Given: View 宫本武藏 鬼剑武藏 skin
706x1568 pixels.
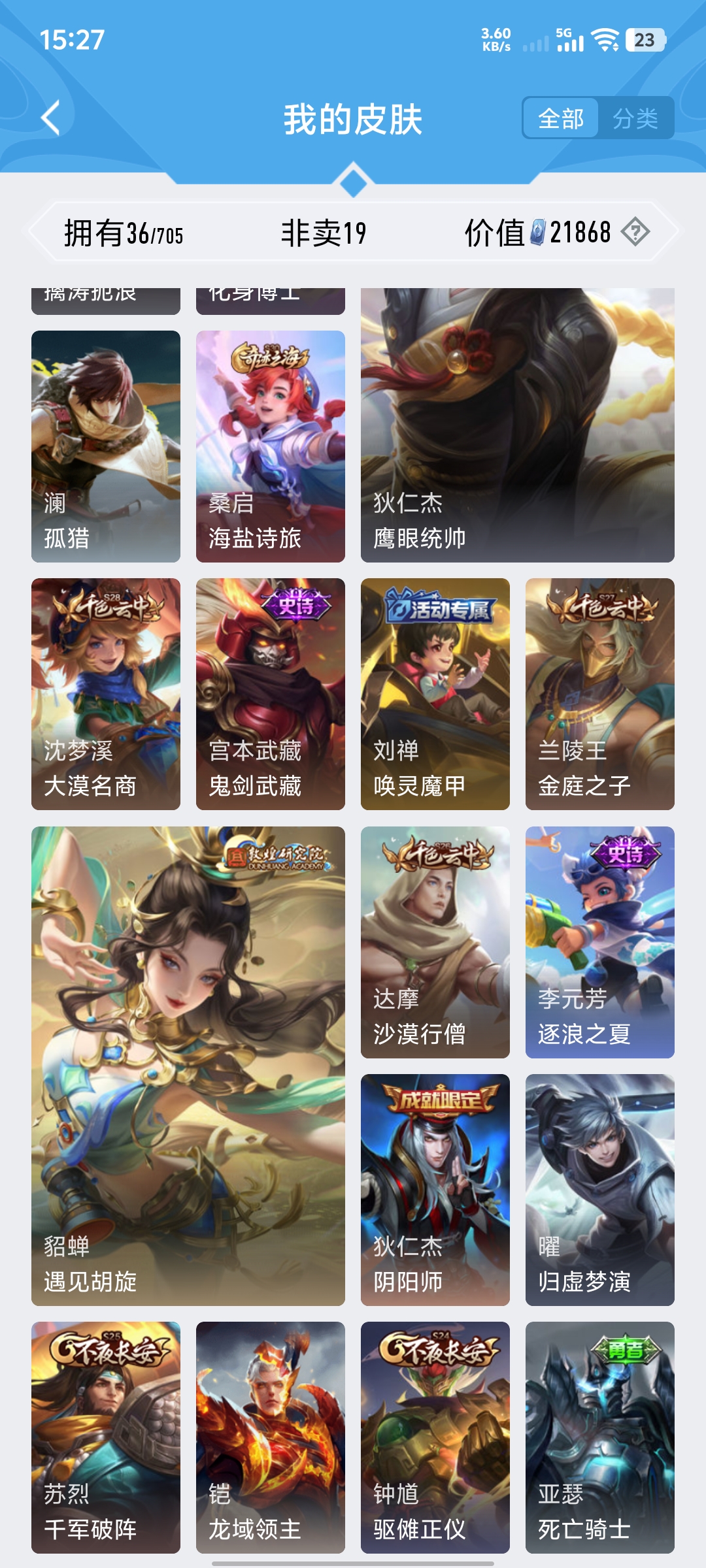Looking at the screenshot, I should [271, 694].
